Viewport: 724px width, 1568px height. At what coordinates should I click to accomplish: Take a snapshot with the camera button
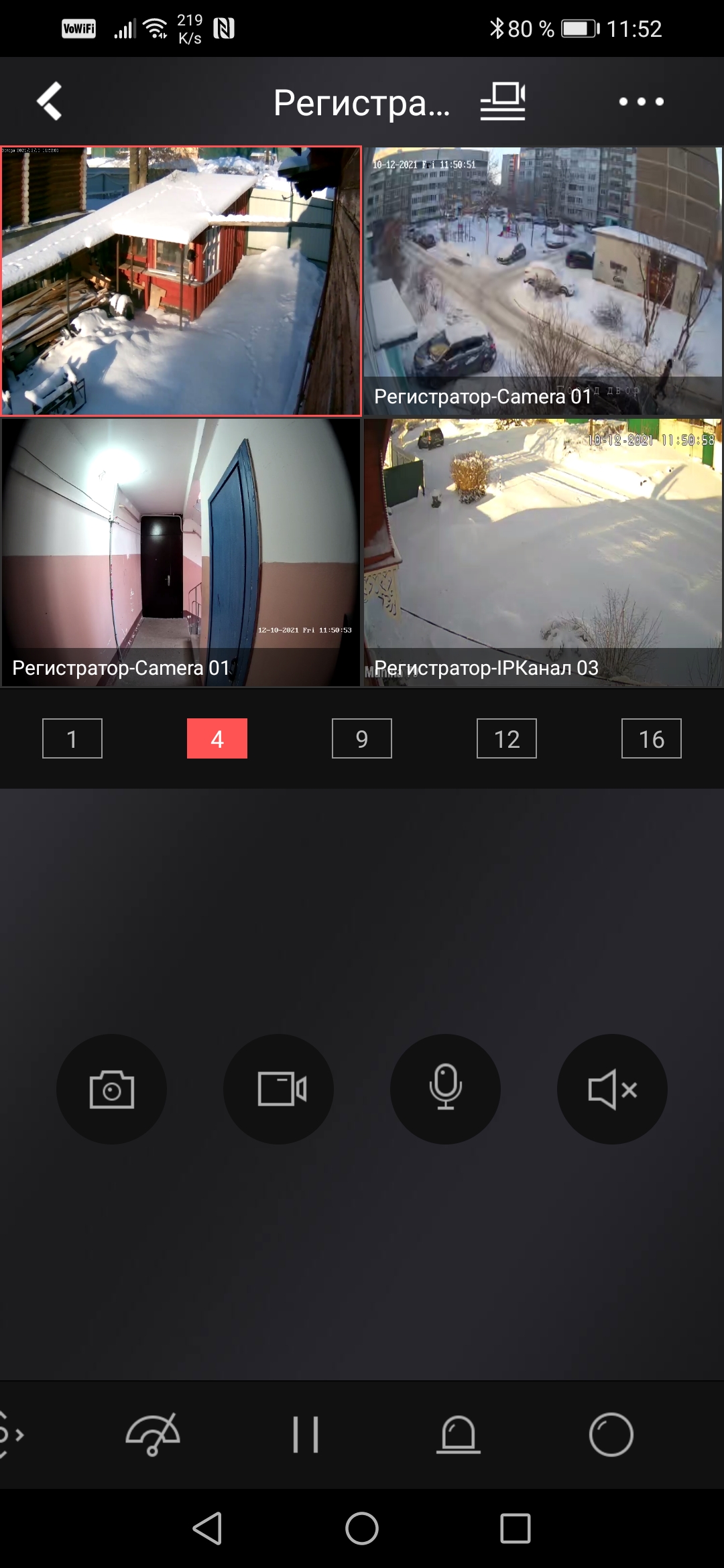[x=111, y=1090]
